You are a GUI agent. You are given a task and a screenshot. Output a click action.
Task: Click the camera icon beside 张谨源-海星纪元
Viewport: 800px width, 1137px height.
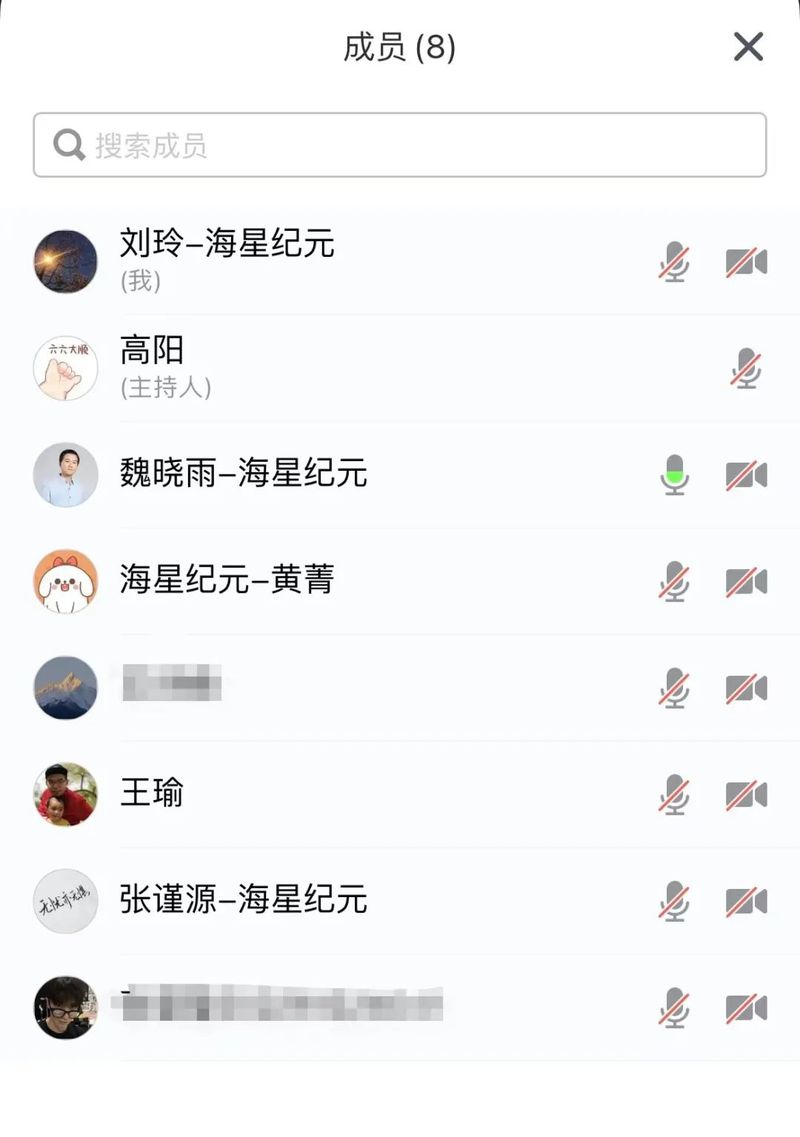744,900
